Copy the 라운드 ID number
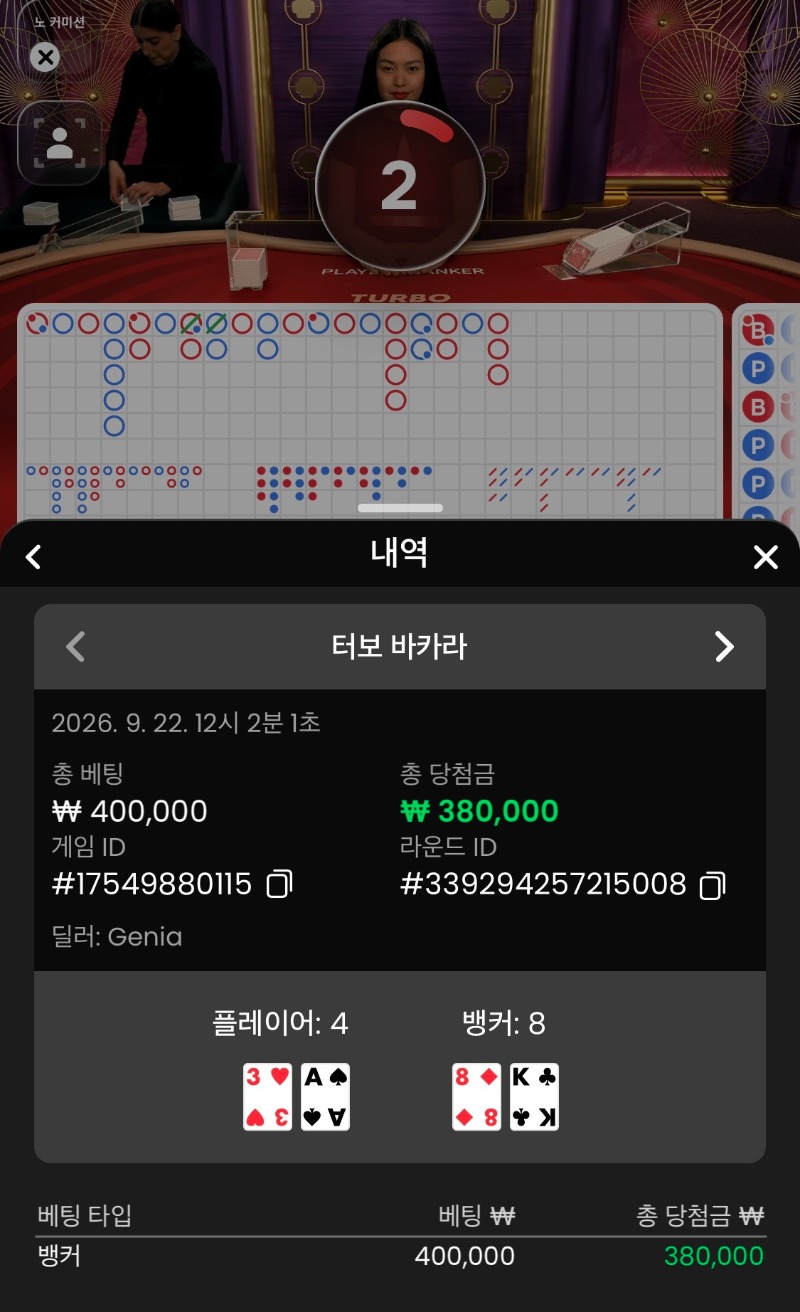 [712, 885]
